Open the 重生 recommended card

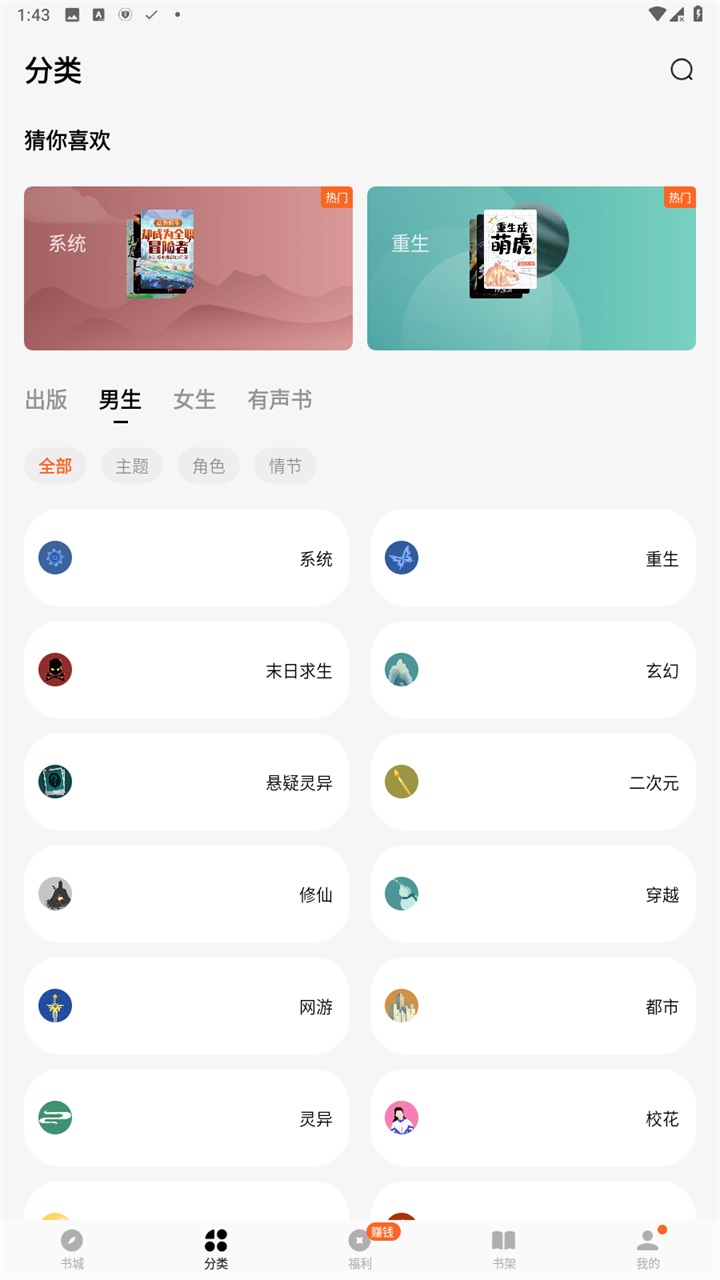(x=531, y=268)
